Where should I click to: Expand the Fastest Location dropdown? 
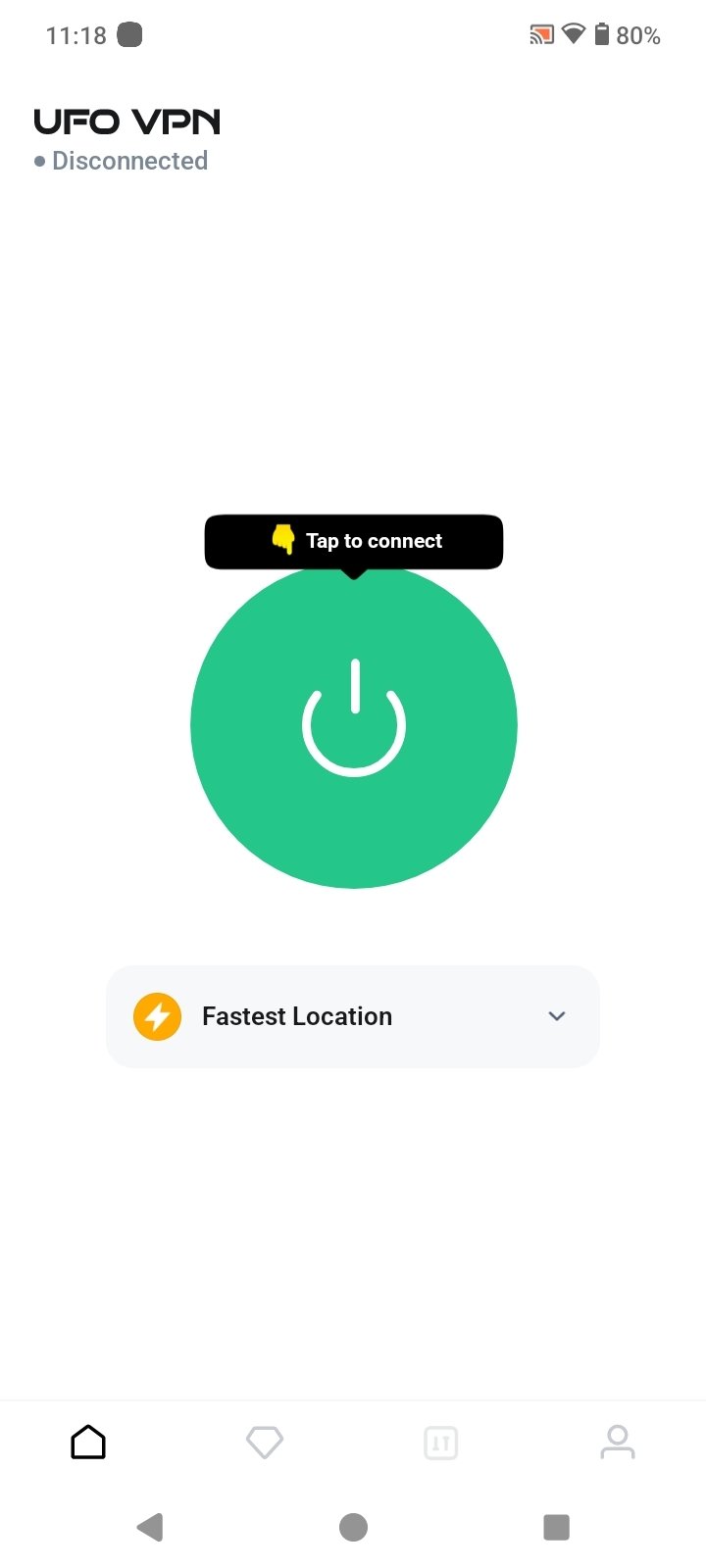point(556,1016)
